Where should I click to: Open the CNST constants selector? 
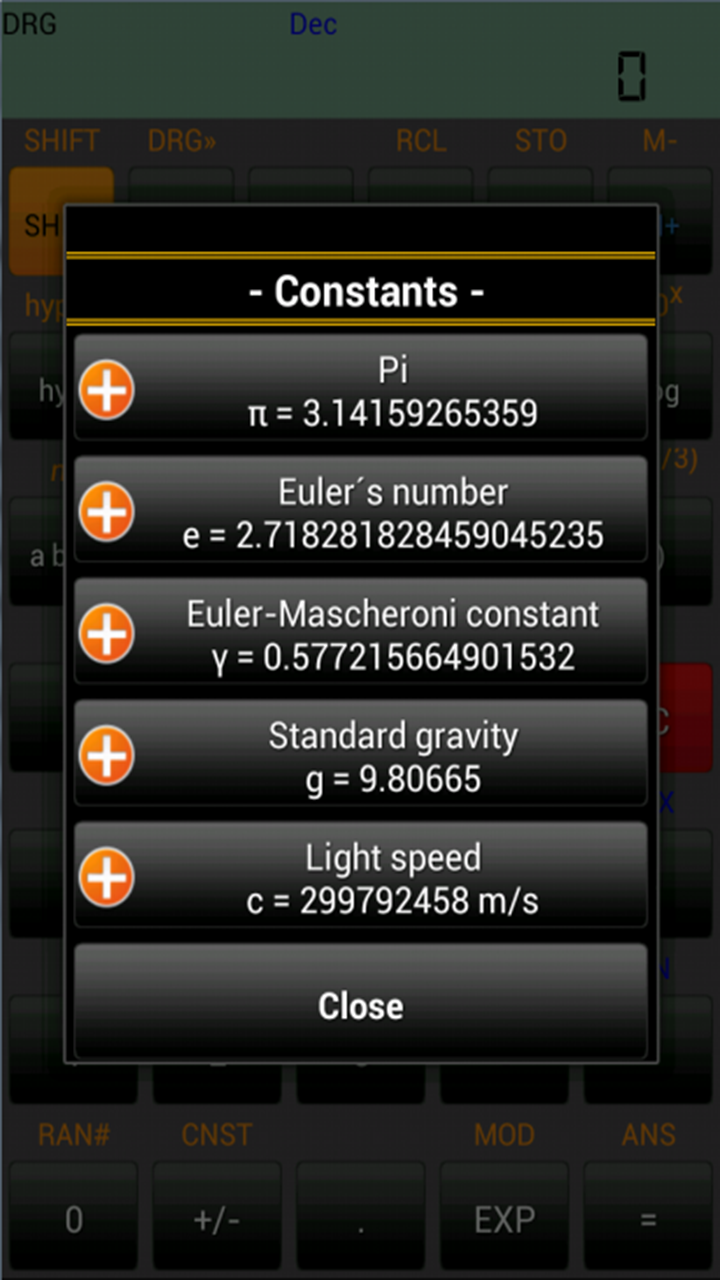click(216, 1134)
